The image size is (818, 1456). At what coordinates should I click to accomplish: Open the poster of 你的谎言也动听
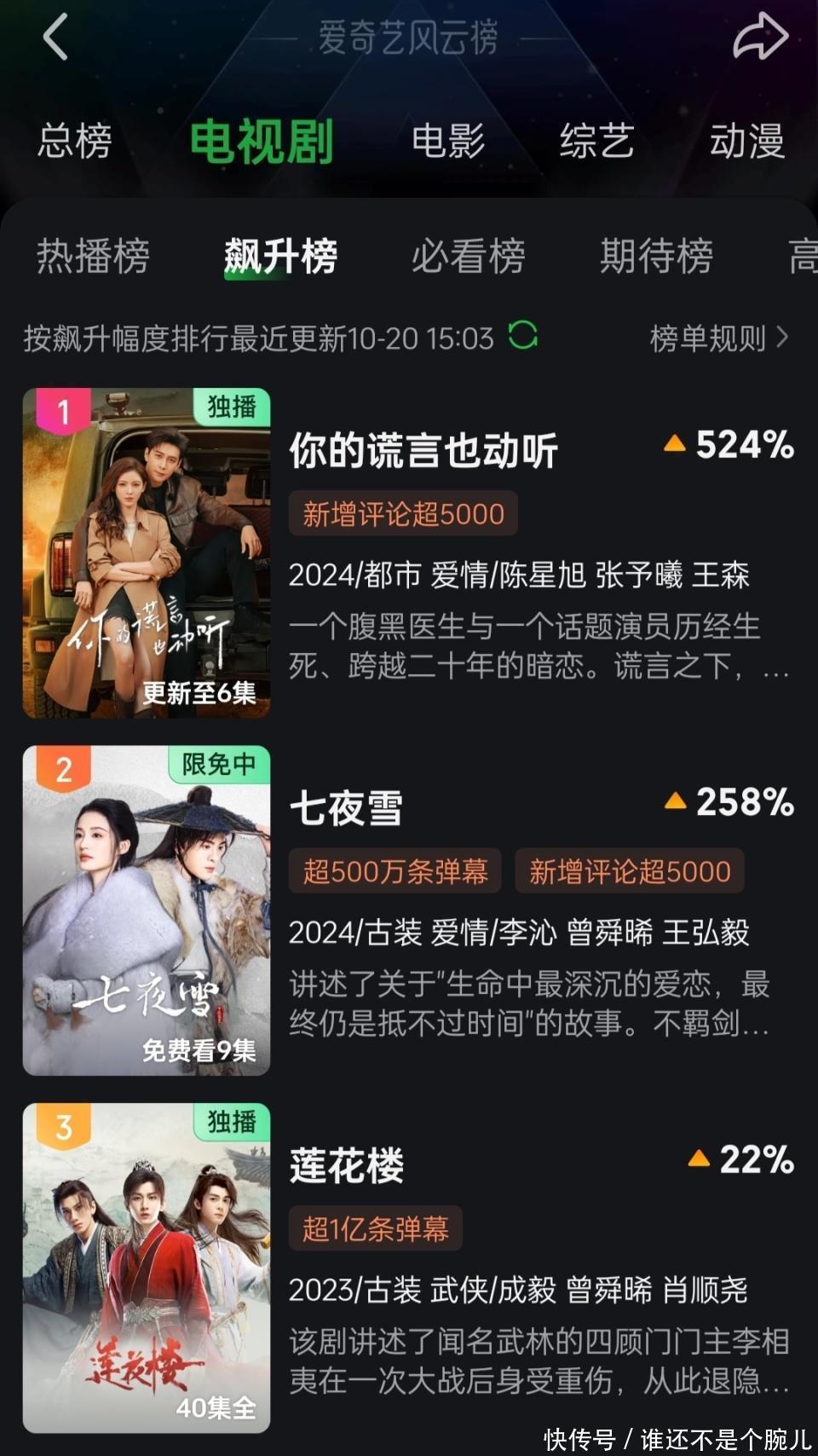pos(147,552)
